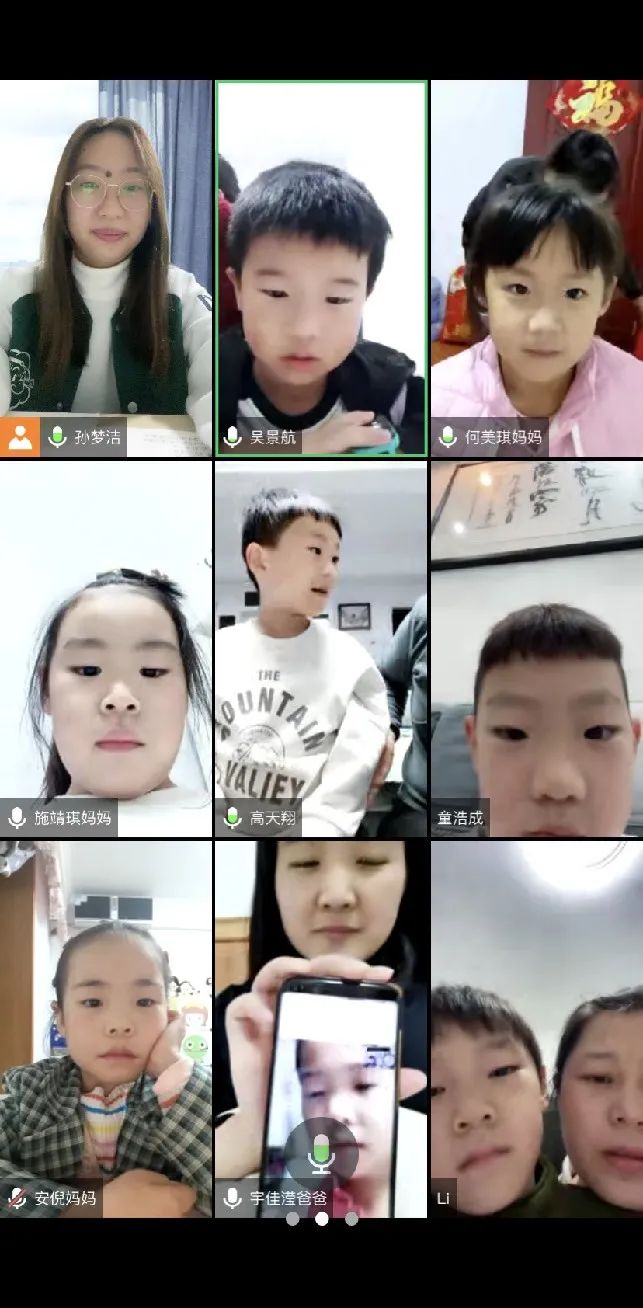Select 何美琪妈妈's video tile
This screenshot has width=643, height=1308.
click(x=537, y=265)
